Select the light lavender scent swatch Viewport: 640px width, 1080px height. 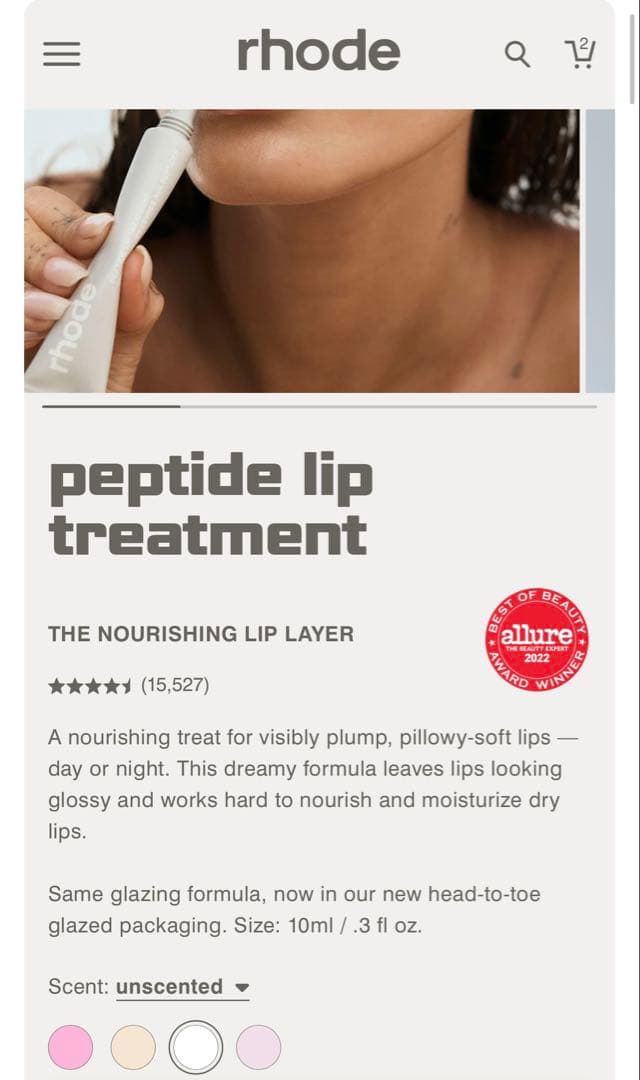pos(258,1047)
